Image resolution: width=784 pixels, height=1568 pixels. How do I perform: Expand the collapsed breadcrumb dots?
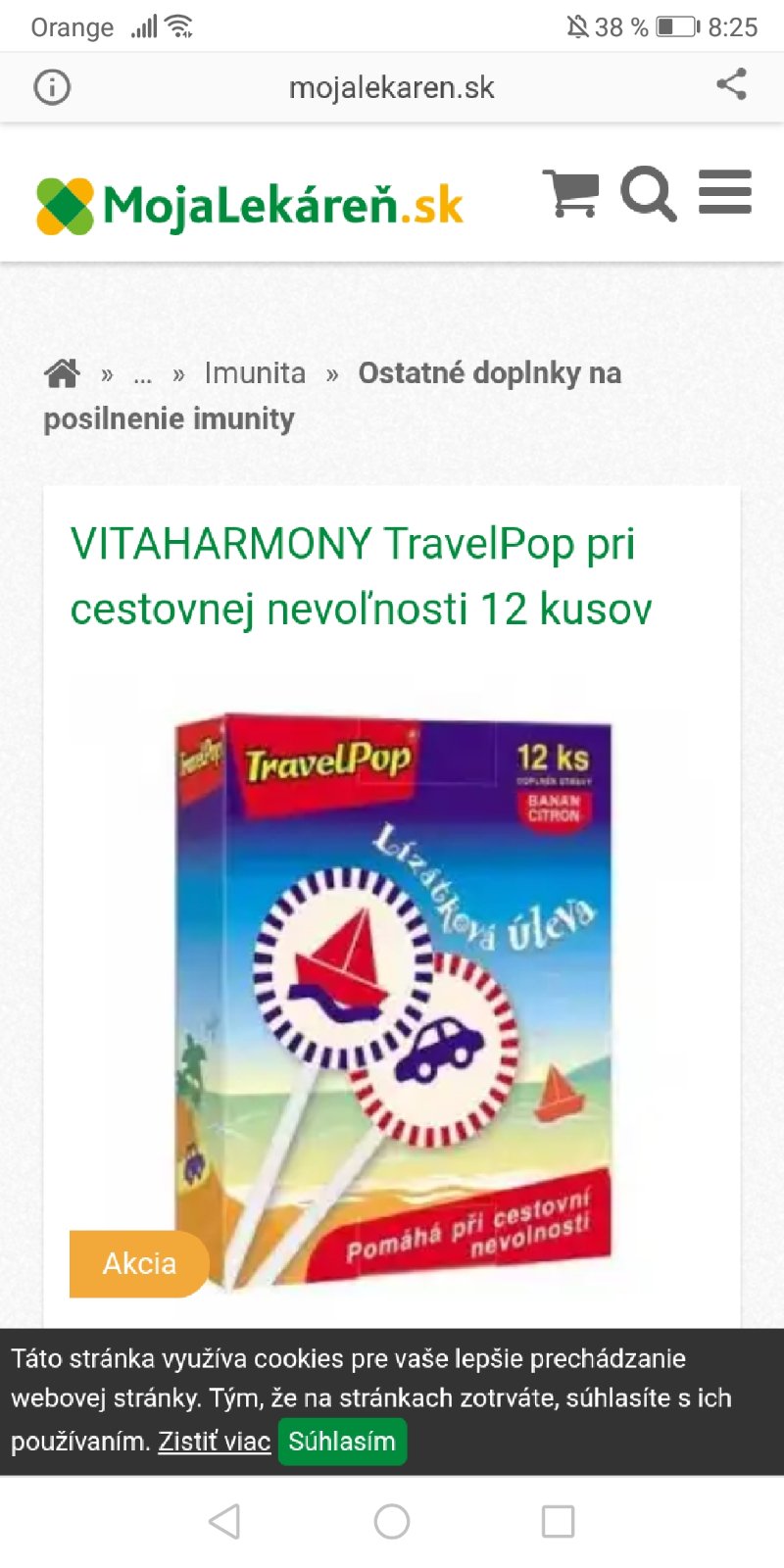(143, 375)
